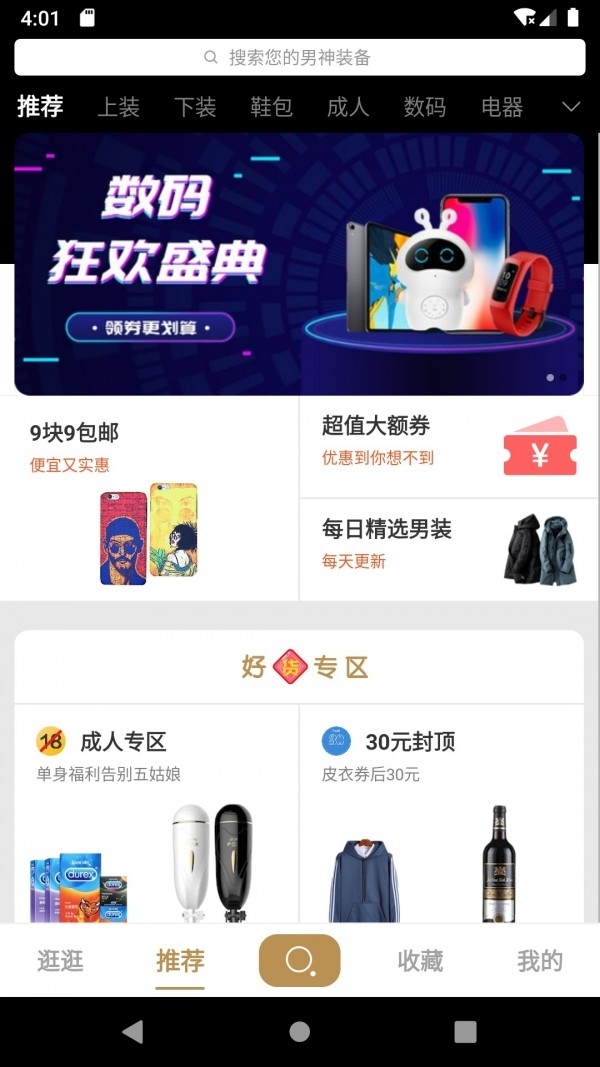600x1067 pixels.
Task: Open the 鞋包 category tab
Action: tap(271, 107)
